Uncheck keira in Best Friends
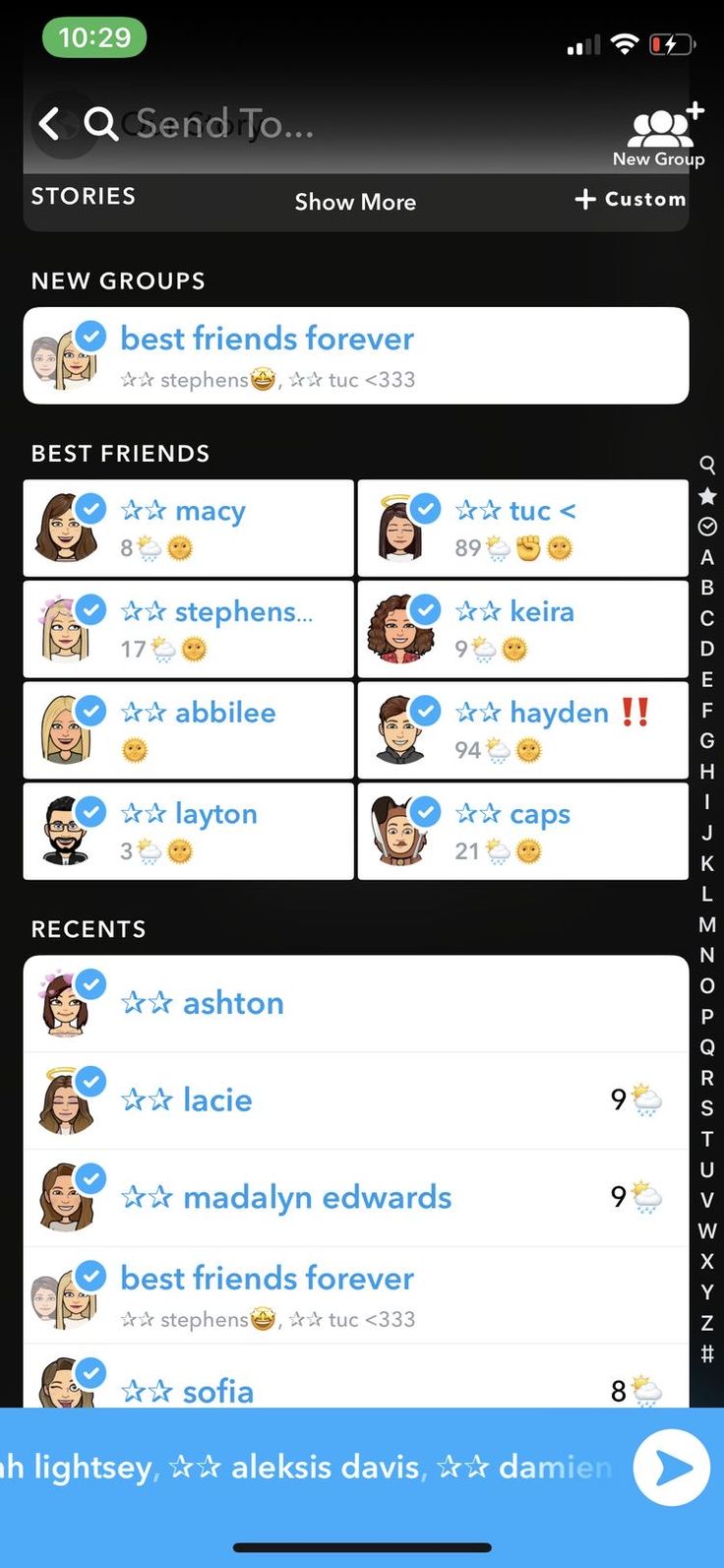 (522, 629)
